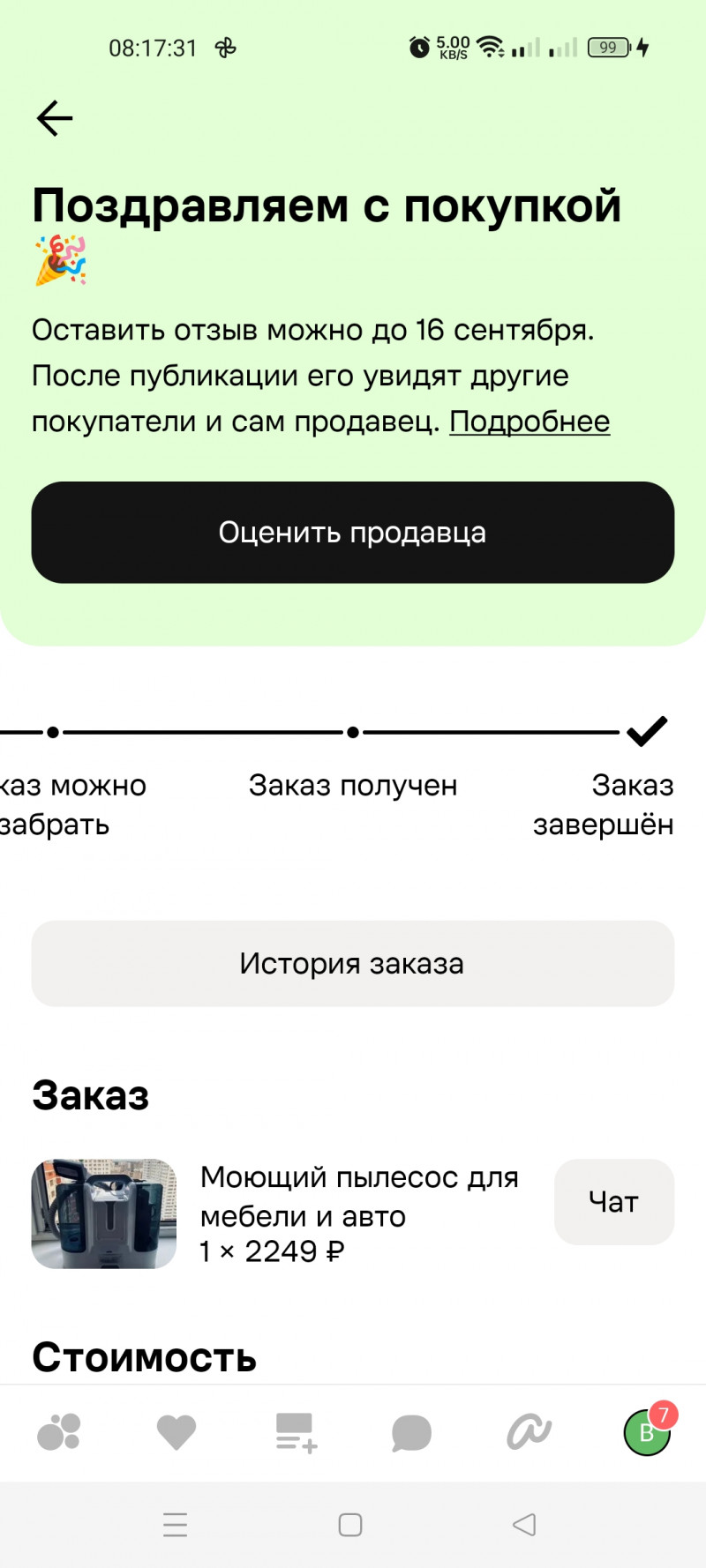Switch to the favorites heart tab
Viewport: 706px width, 1568px height.
(176, 1432)
